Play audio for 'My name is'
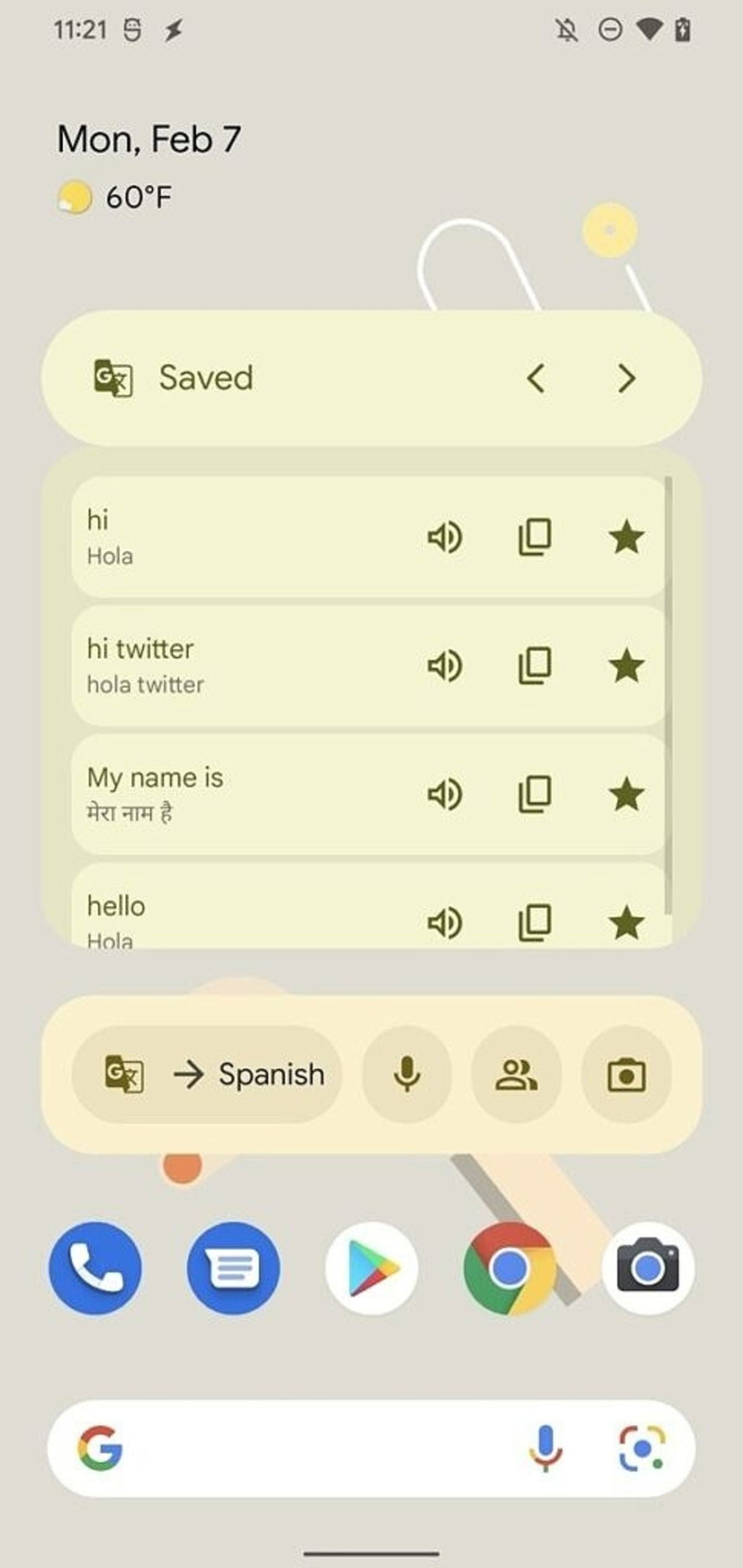The image size is (743, 1568). (x=445, y=794)
